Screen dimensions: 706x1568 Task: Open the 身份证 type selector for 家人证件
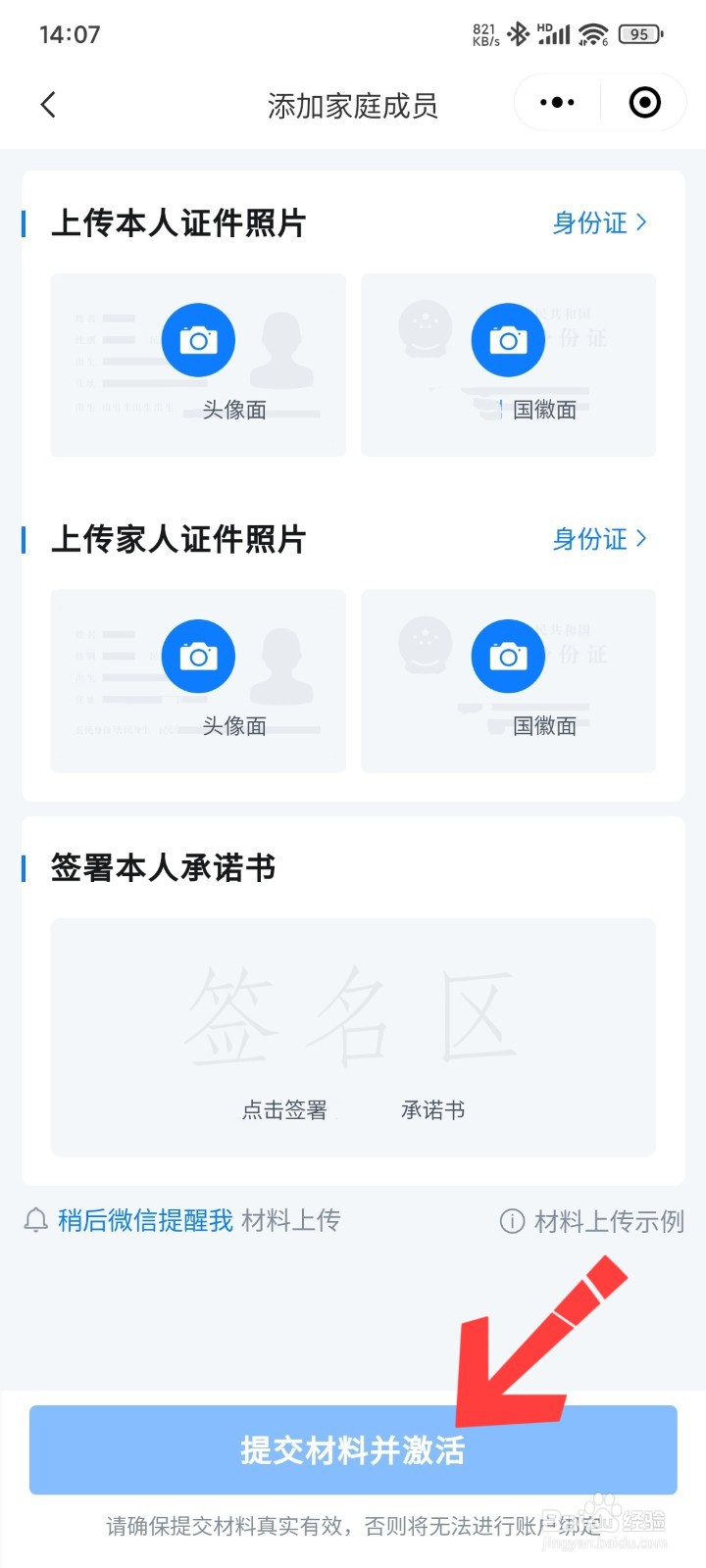600,539
